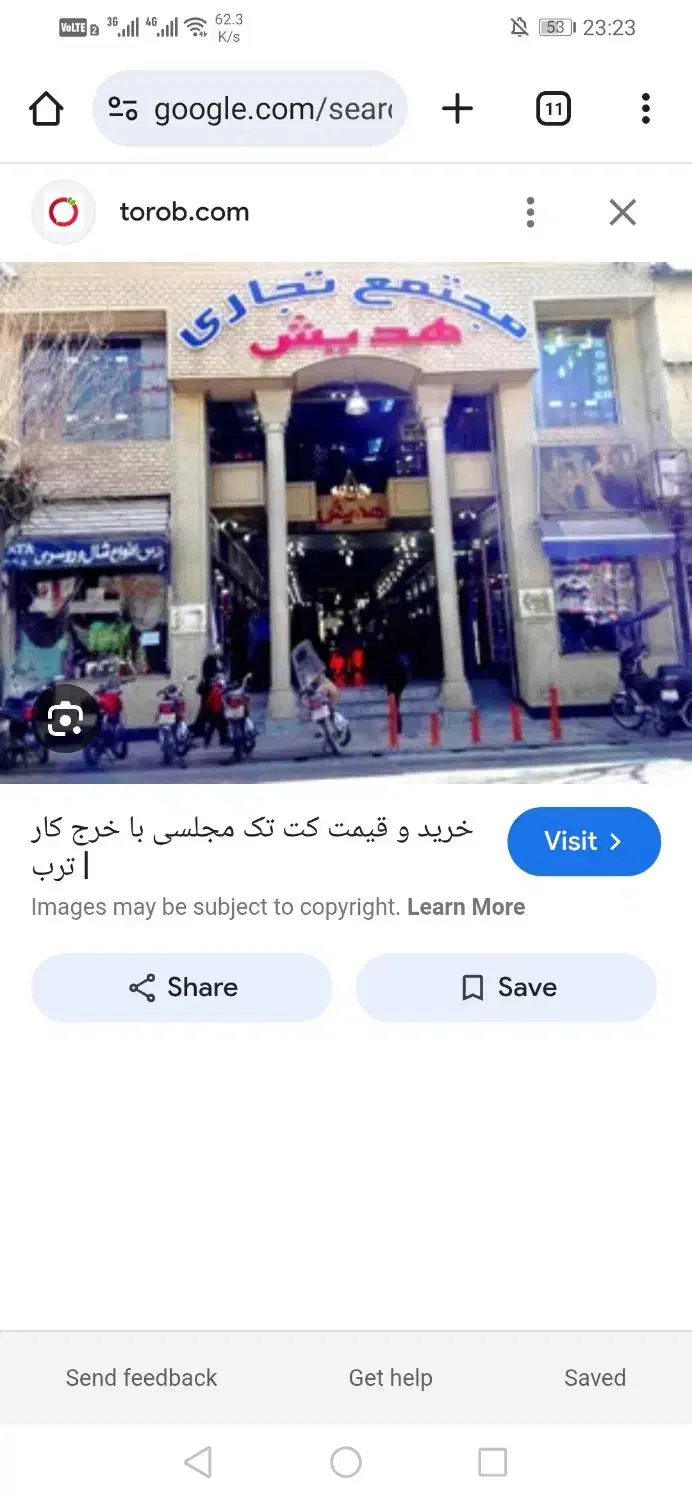Image resolution: width=692 pixels, height=1500 pixels.
Task: Save this image to collections
Action: click(506, 988)
